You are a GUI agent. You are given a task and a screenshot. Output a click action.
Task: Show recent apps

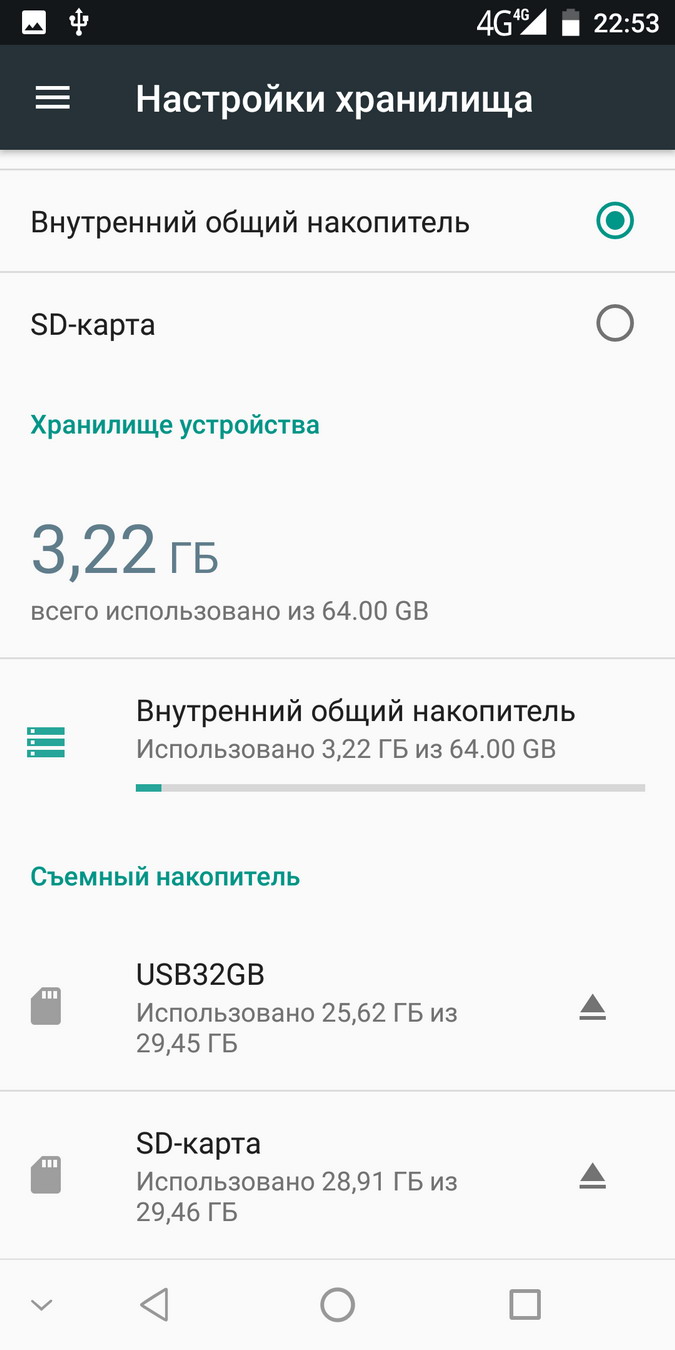pyautogui.click(x=524, y=1304)
